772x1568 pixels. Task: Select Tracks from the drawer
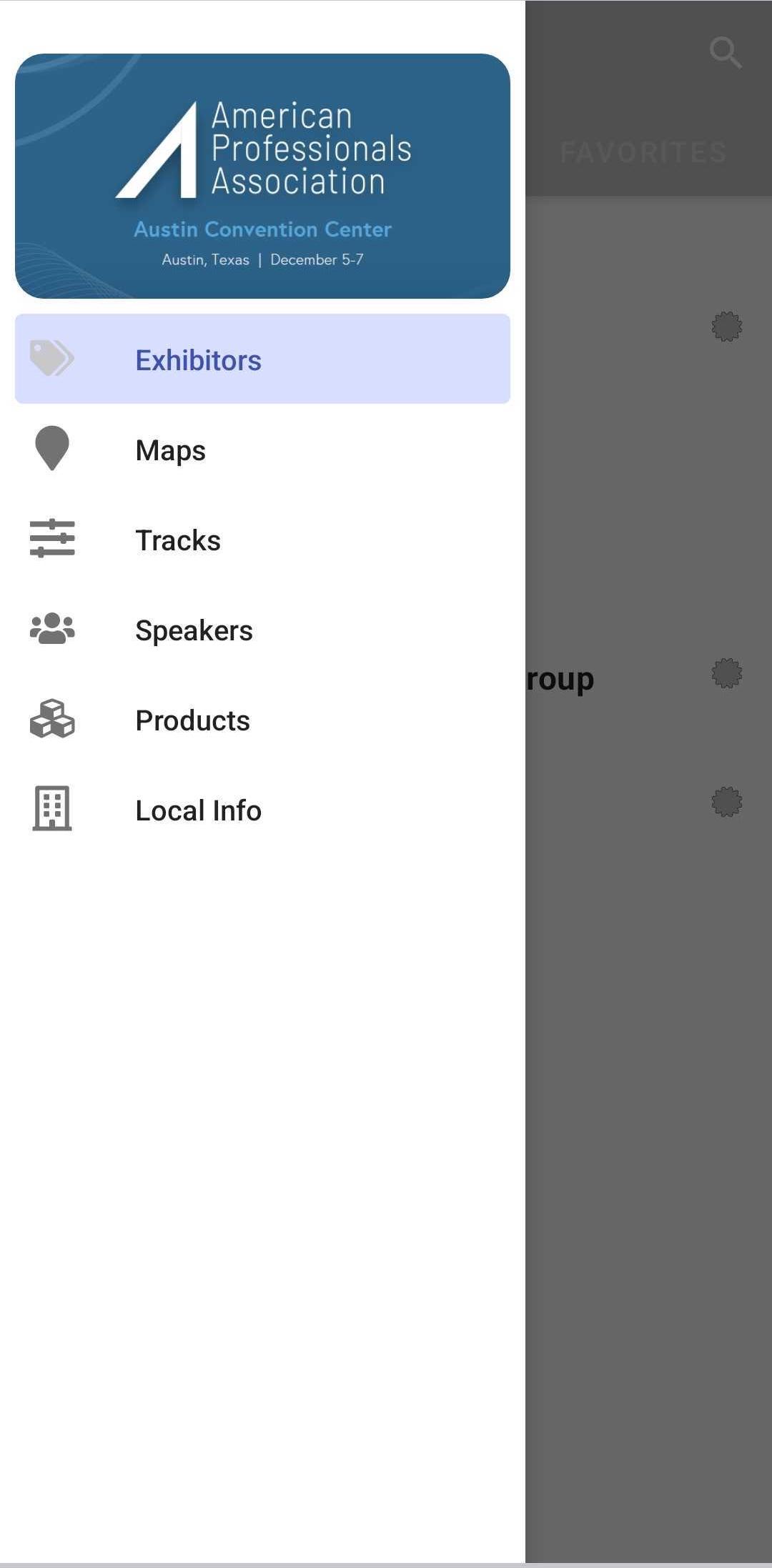click(177, 540)
